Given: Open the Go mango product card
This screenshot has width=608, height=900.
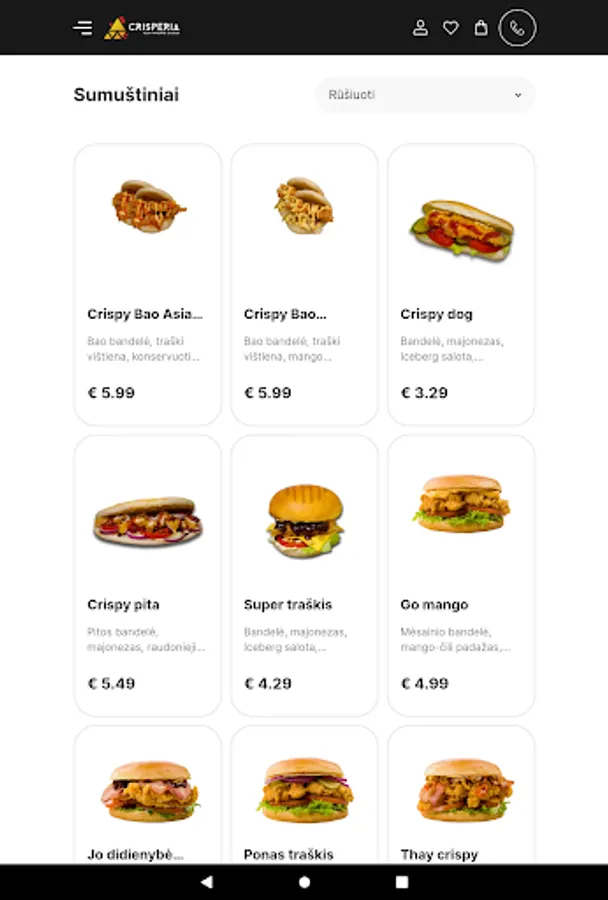Looking at the screenshot, I should pos(461,576).
